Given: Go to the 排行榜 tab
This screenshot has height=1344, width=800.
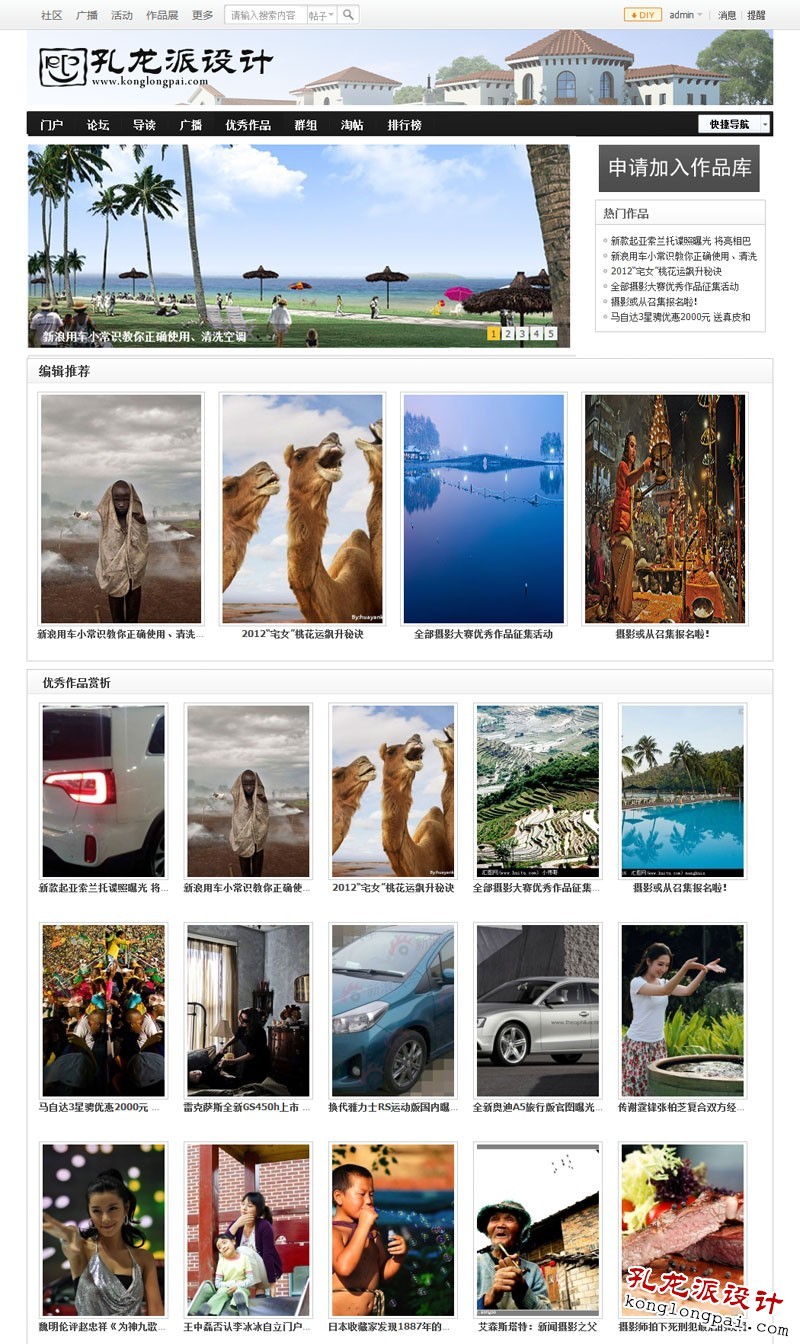Looking at the screenshot, I should [x=404, y=125].
